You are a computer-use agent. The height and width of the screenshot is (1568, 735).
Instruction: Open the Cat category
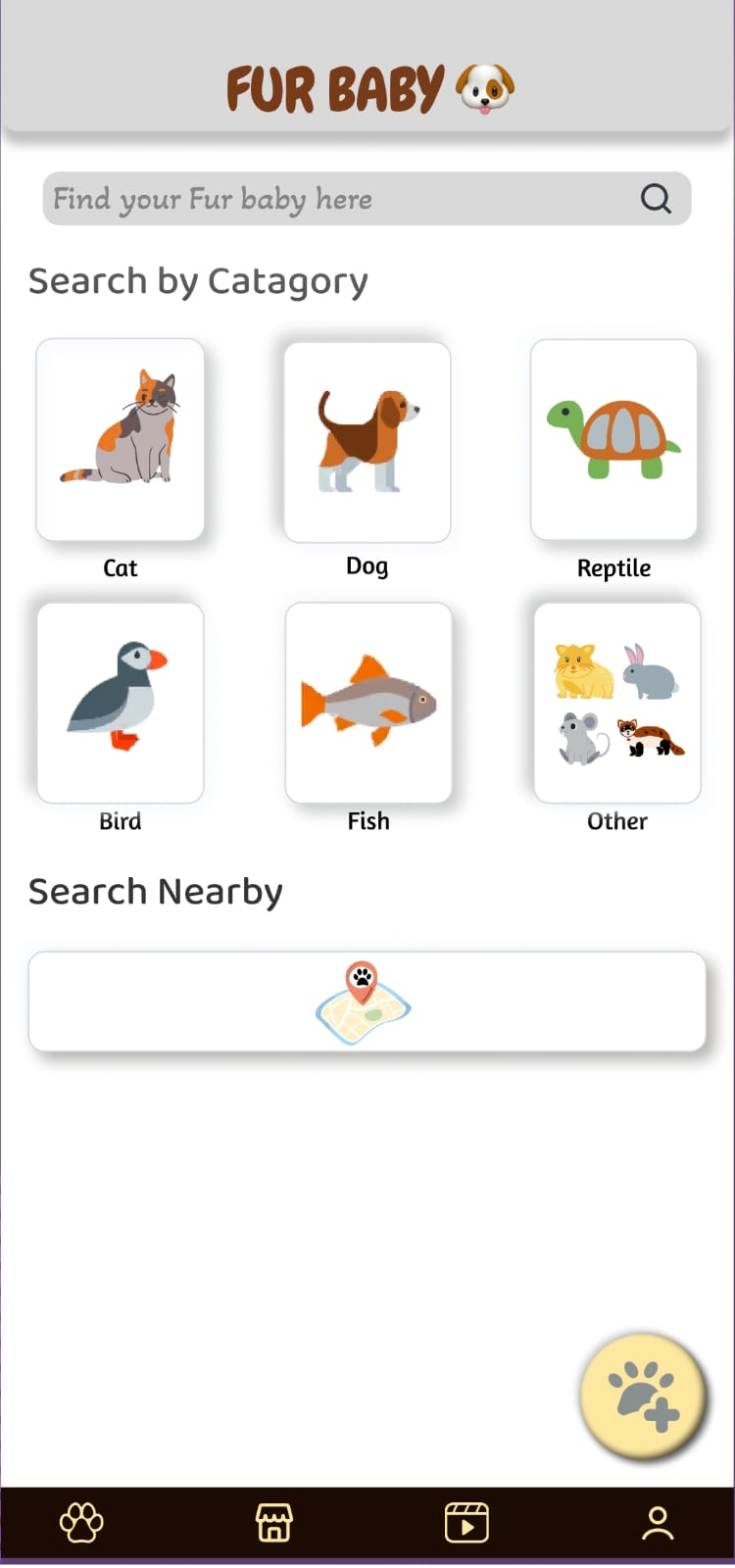pos(121,440)
